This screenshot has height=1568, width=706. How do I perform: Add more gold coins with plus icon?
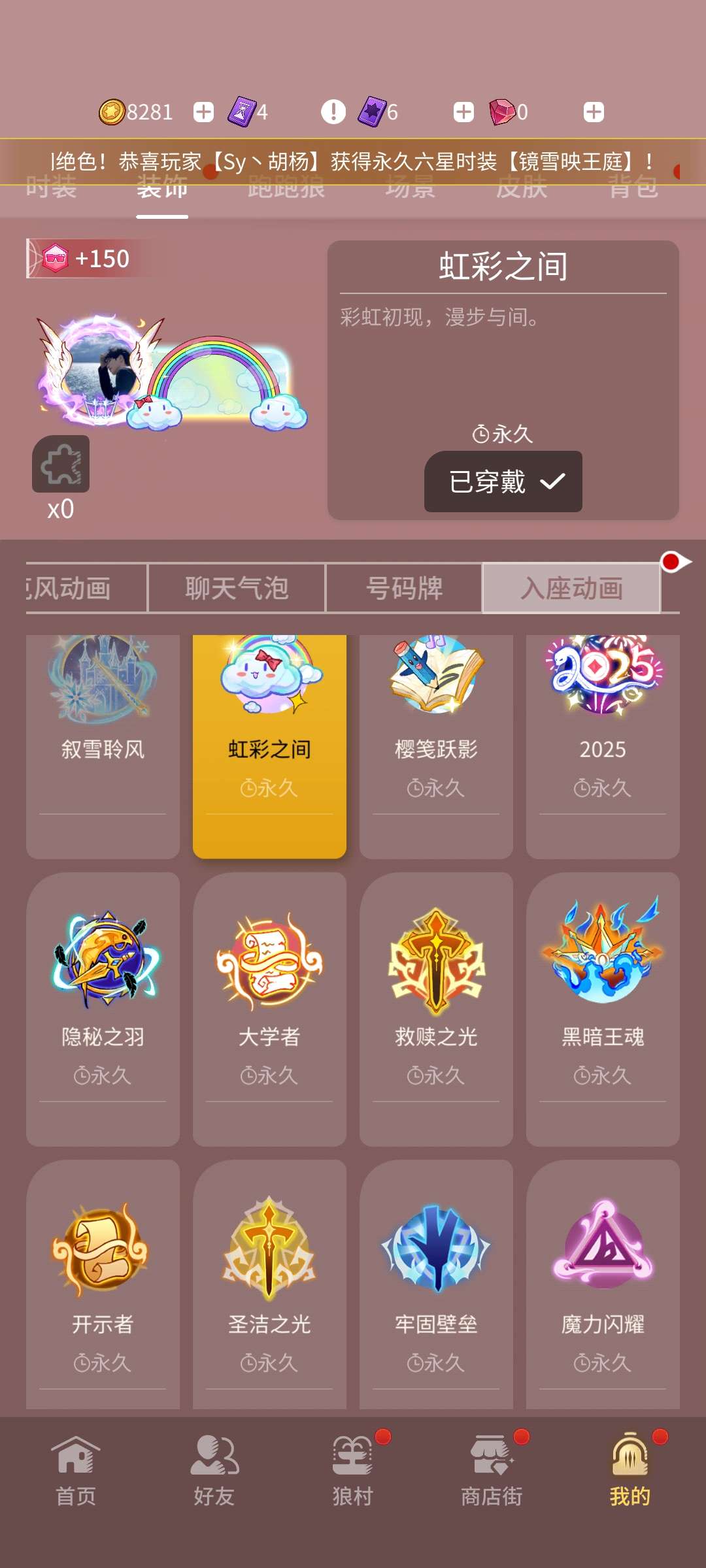(203, 112)
